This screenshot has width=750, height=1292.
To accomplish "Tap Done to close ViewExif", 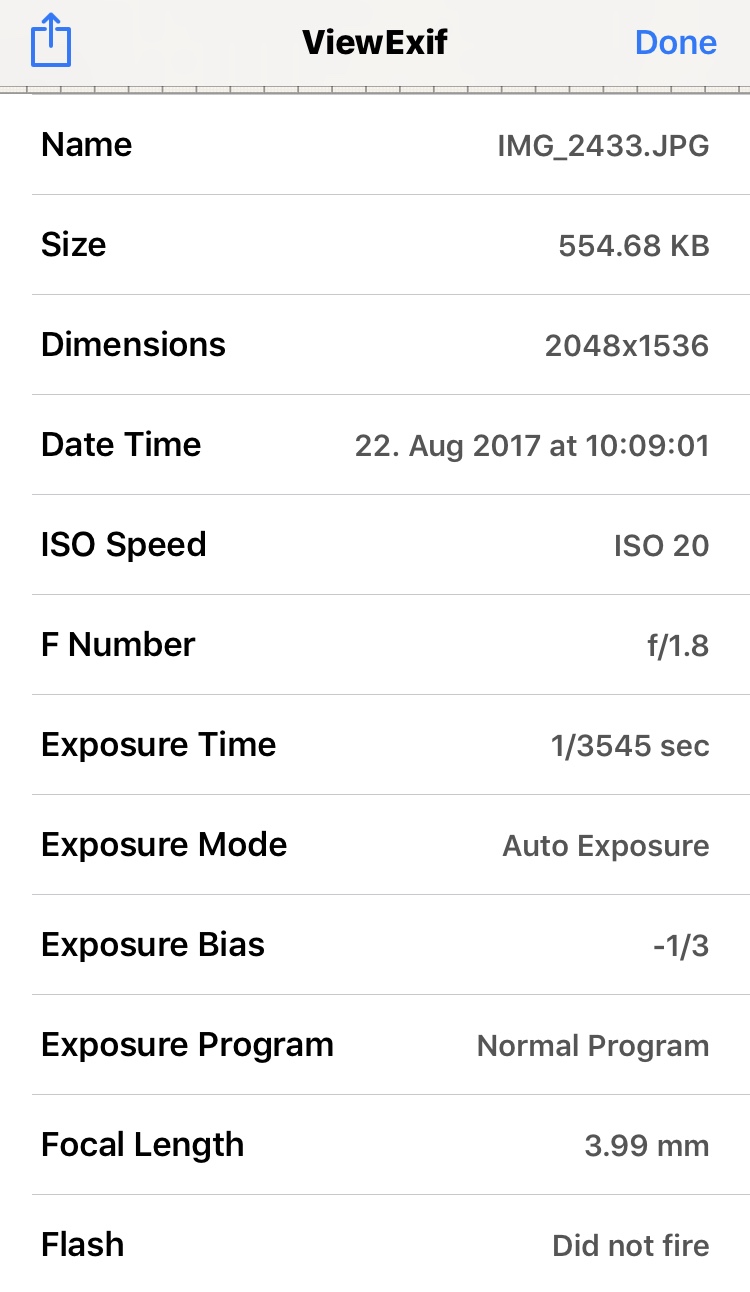I will coord(676,43).
